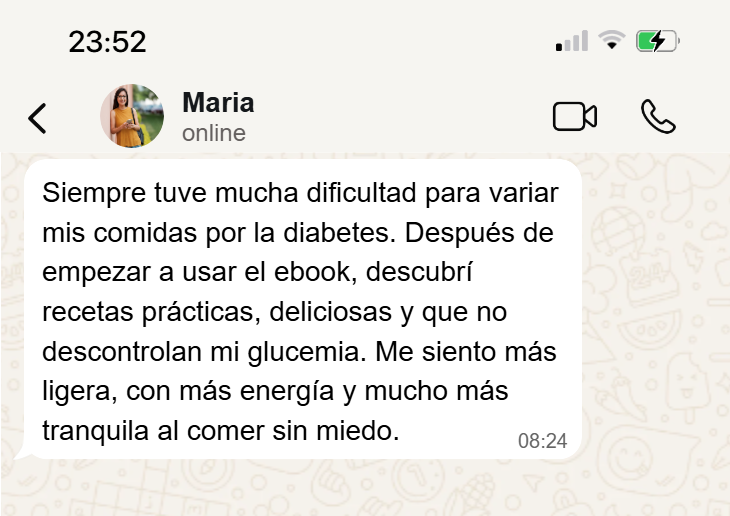Open Maria's contact info from her name

[218, 103]
